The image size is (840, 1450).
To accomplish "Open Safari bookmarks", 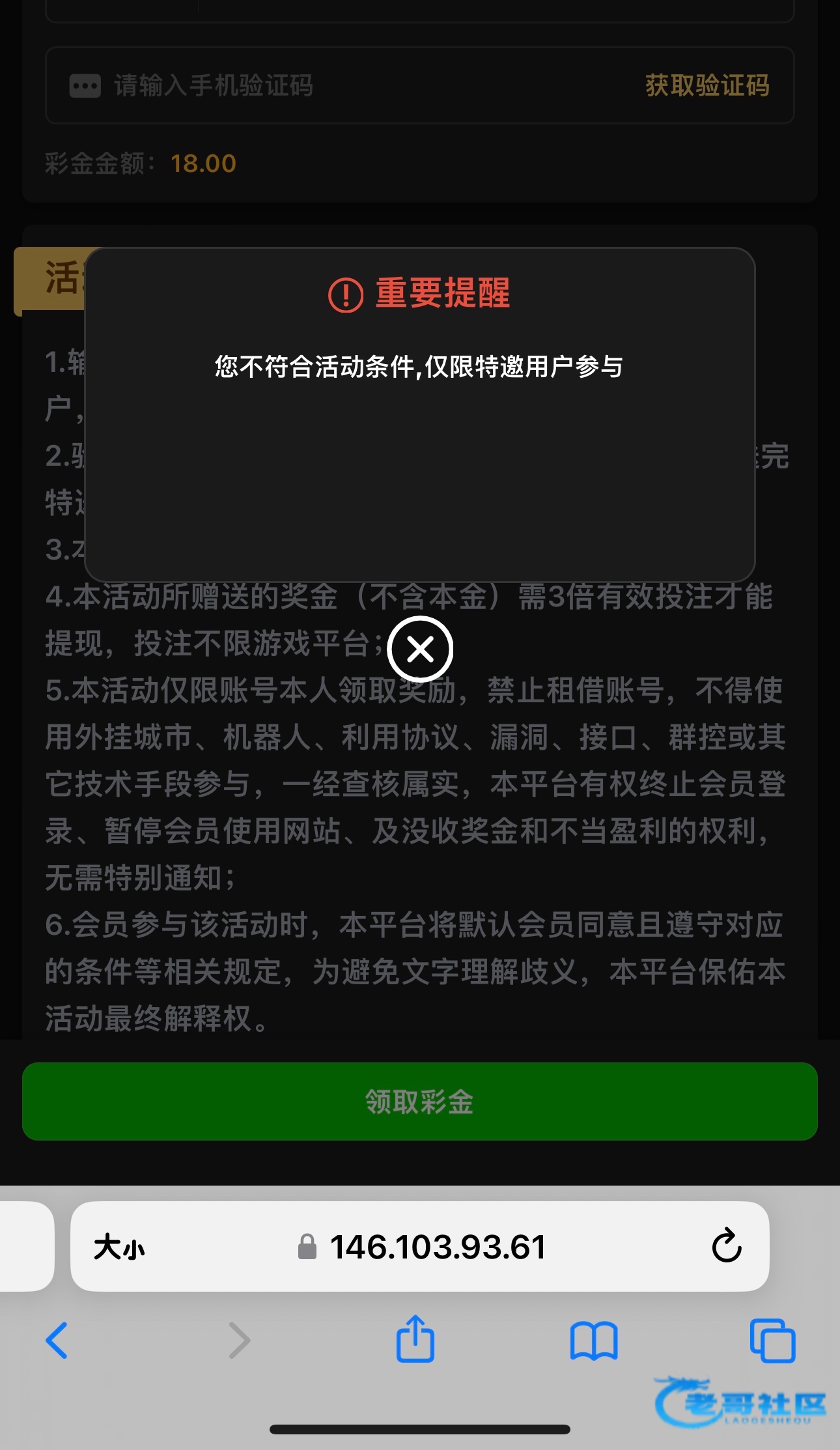I will pos(593,1340).
